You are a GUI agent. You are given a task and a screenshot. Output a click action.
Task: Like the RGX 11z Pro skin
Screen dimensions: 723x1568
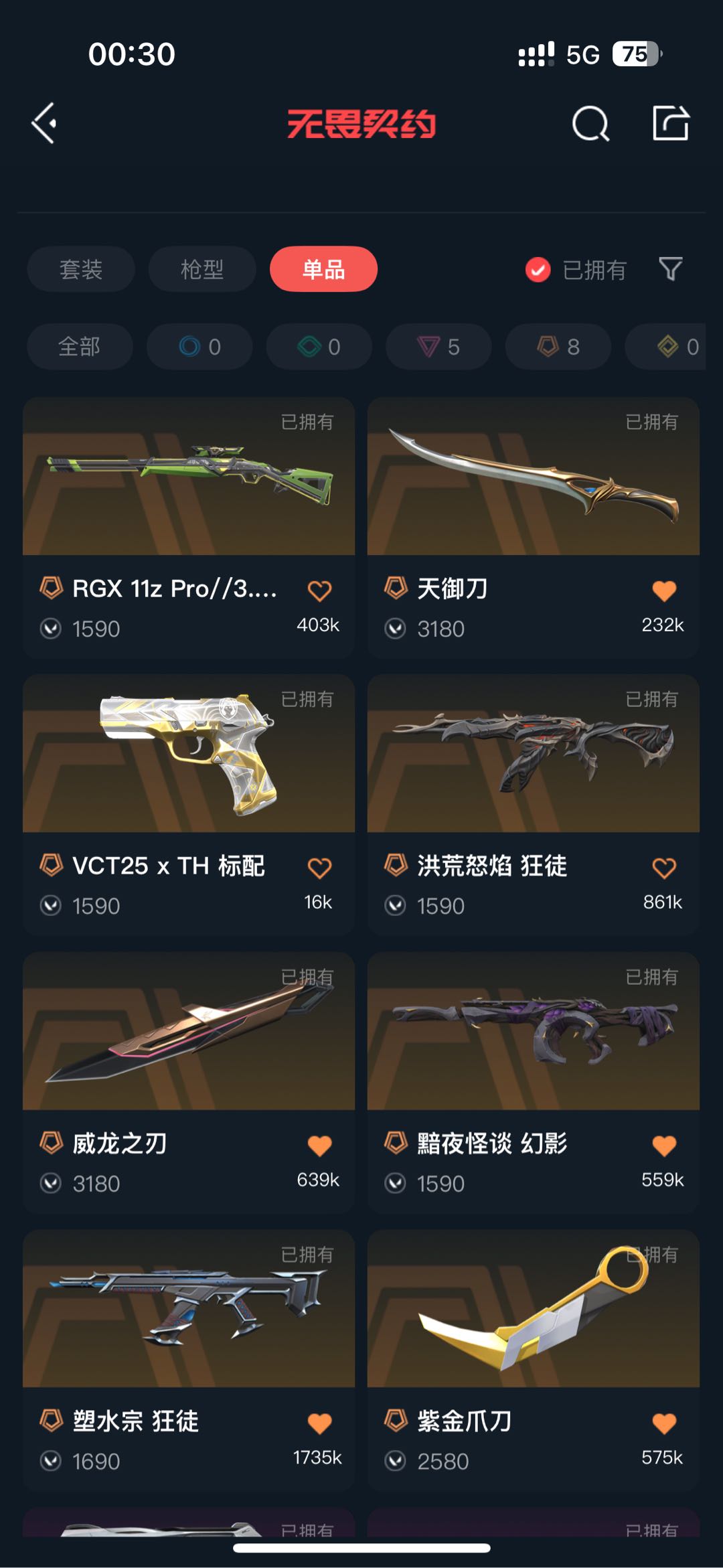(319, 591)
